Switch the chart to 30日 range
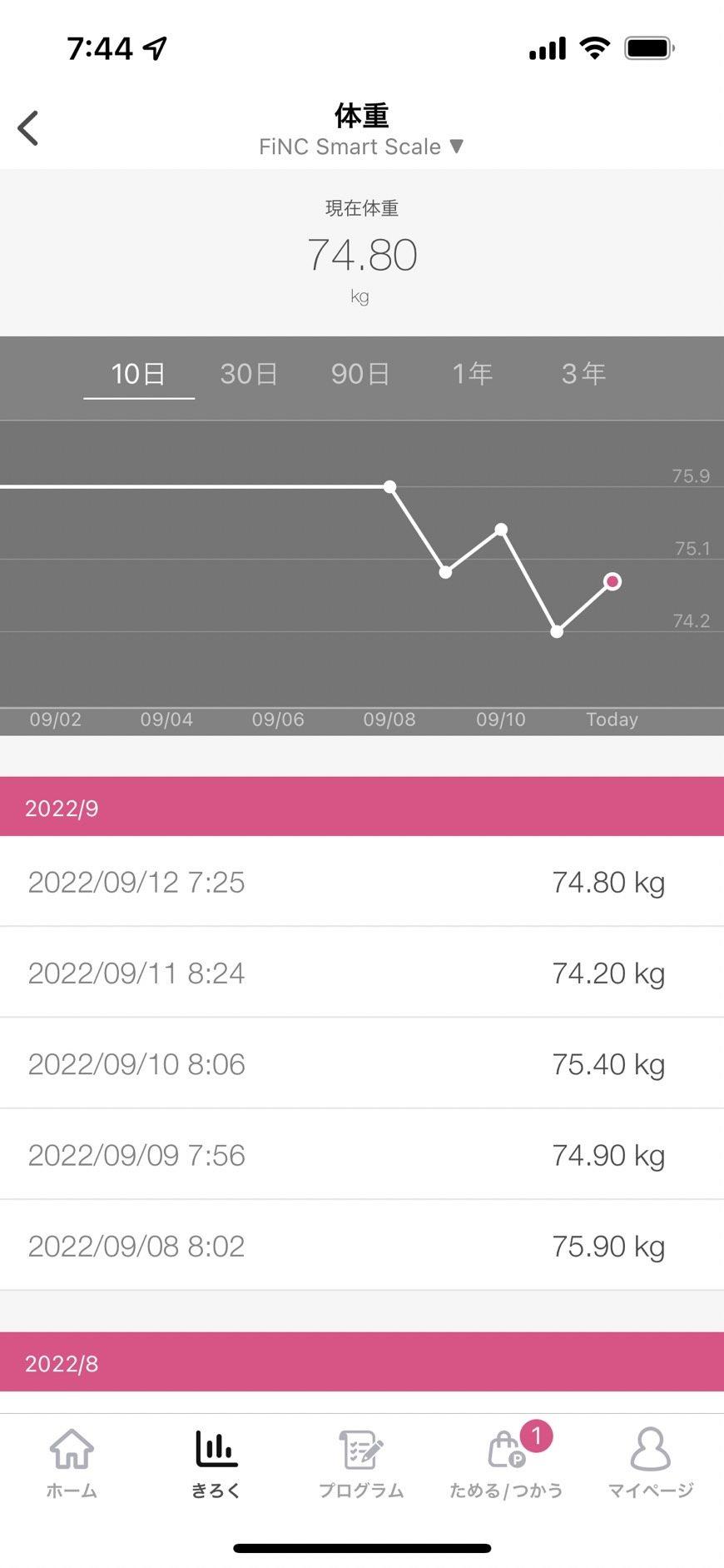 pos(249,374)
